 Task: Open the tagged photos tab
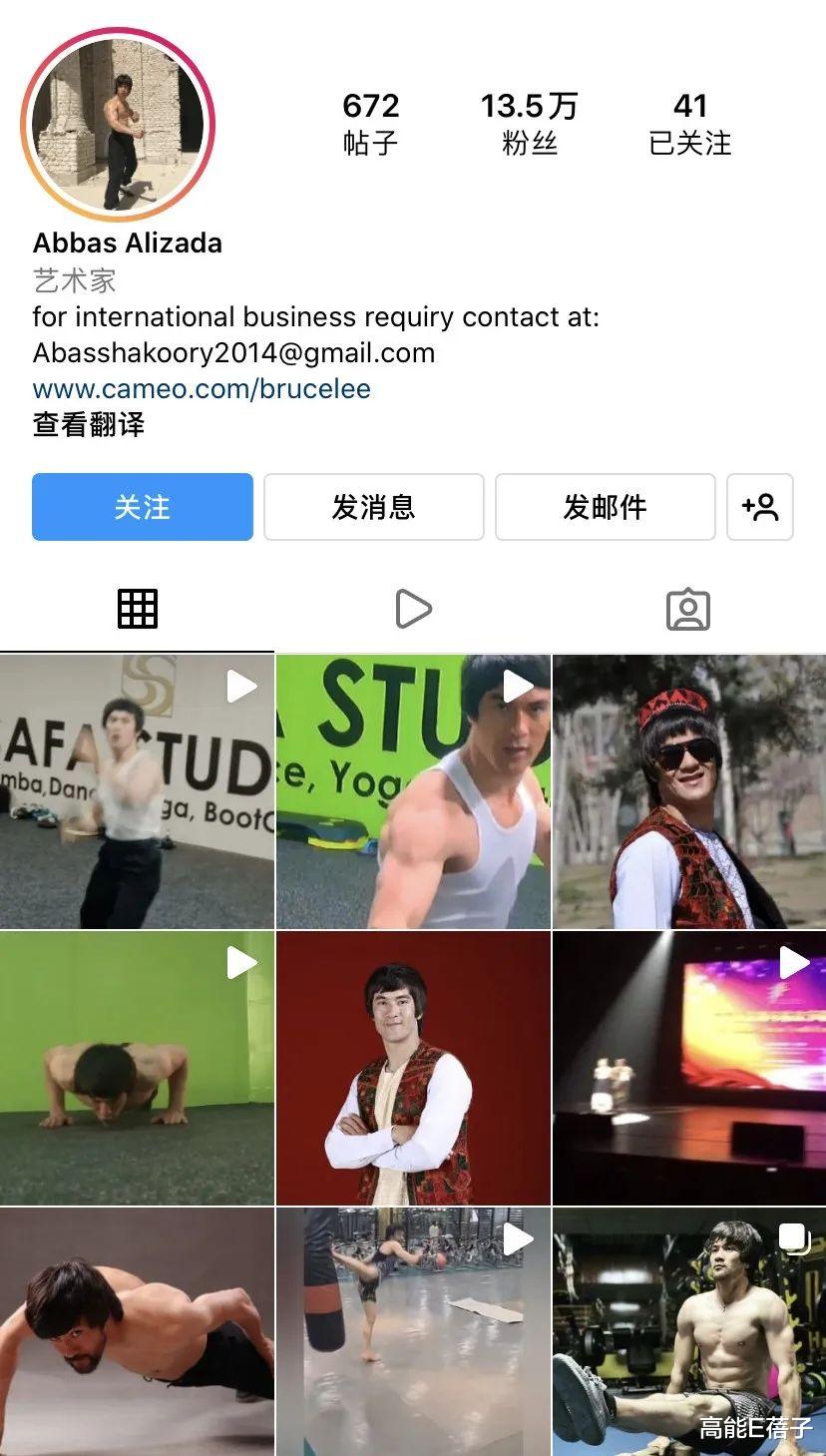(x=687, y=608)
